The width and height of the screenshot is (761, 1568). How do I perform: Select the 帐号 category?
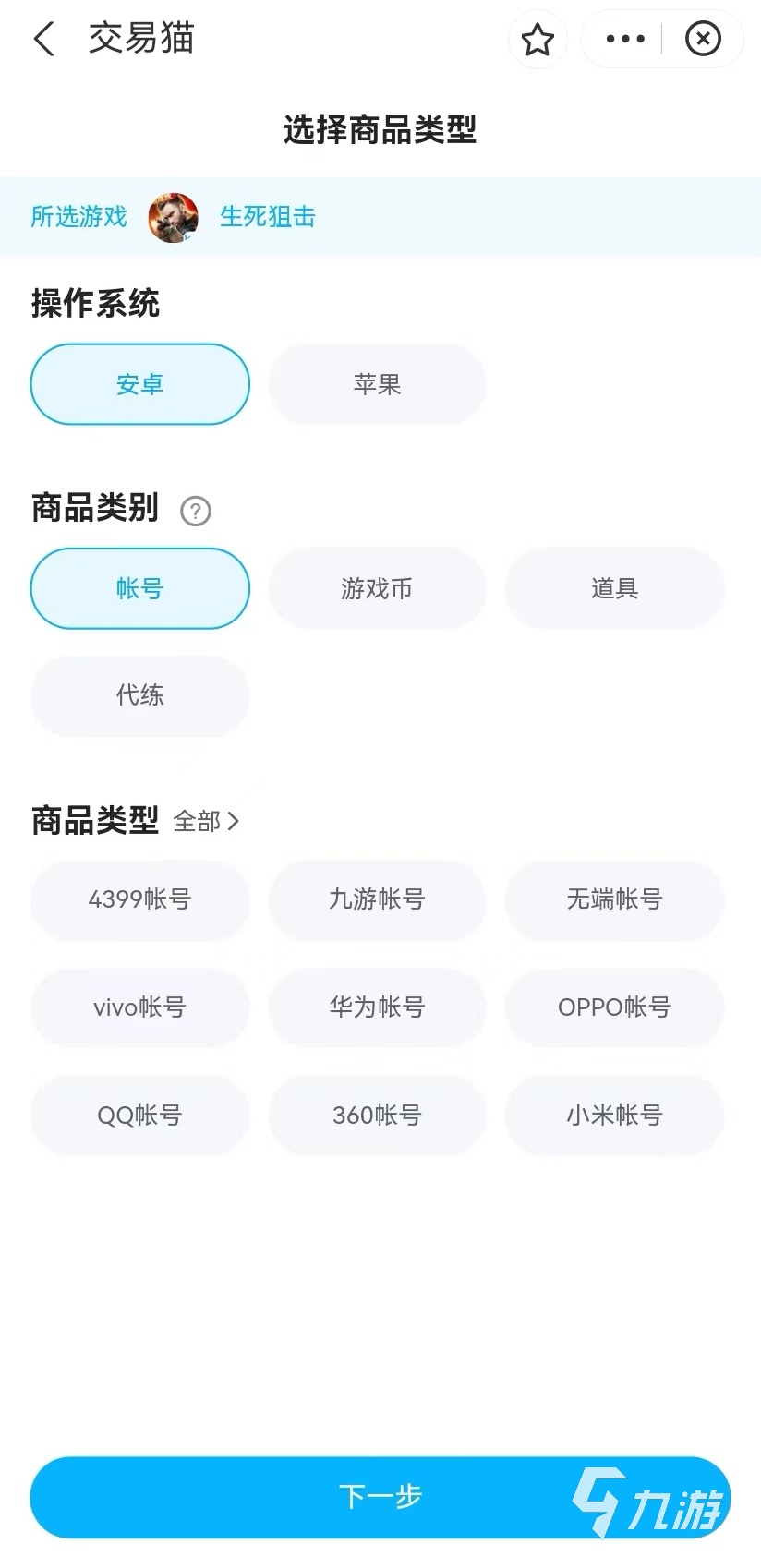(x=140, y=588)
